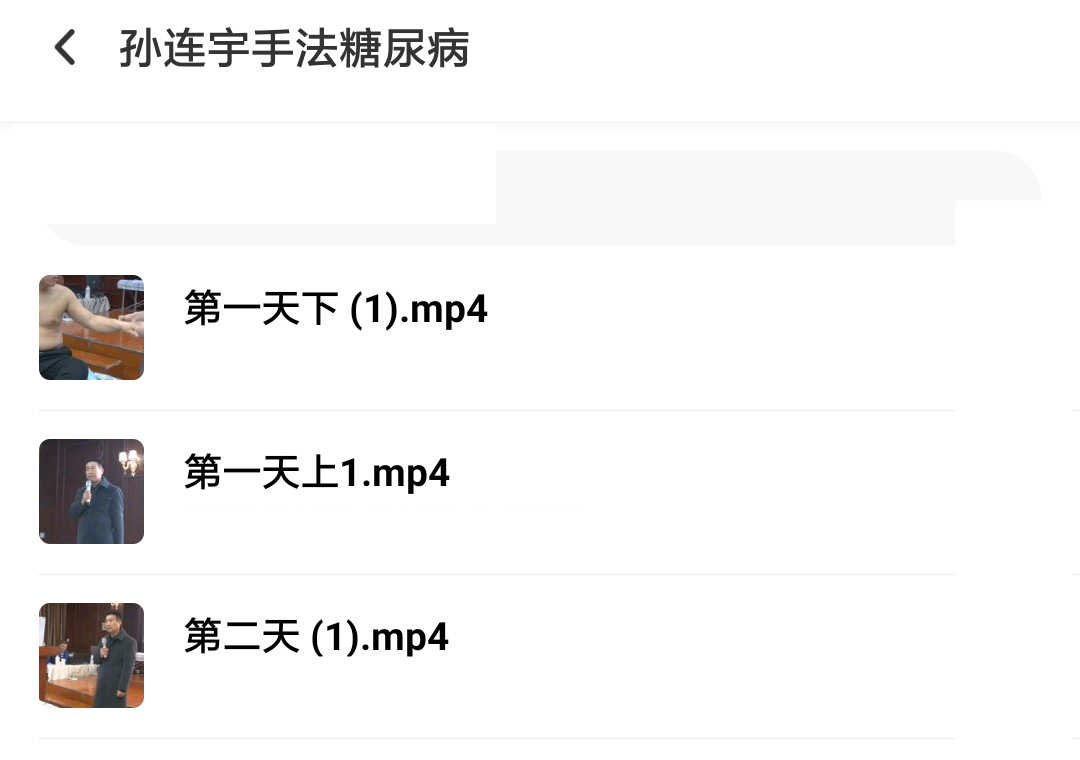
Task: Open video 第一天下 (1).mp4
Action: click(335, 309)
